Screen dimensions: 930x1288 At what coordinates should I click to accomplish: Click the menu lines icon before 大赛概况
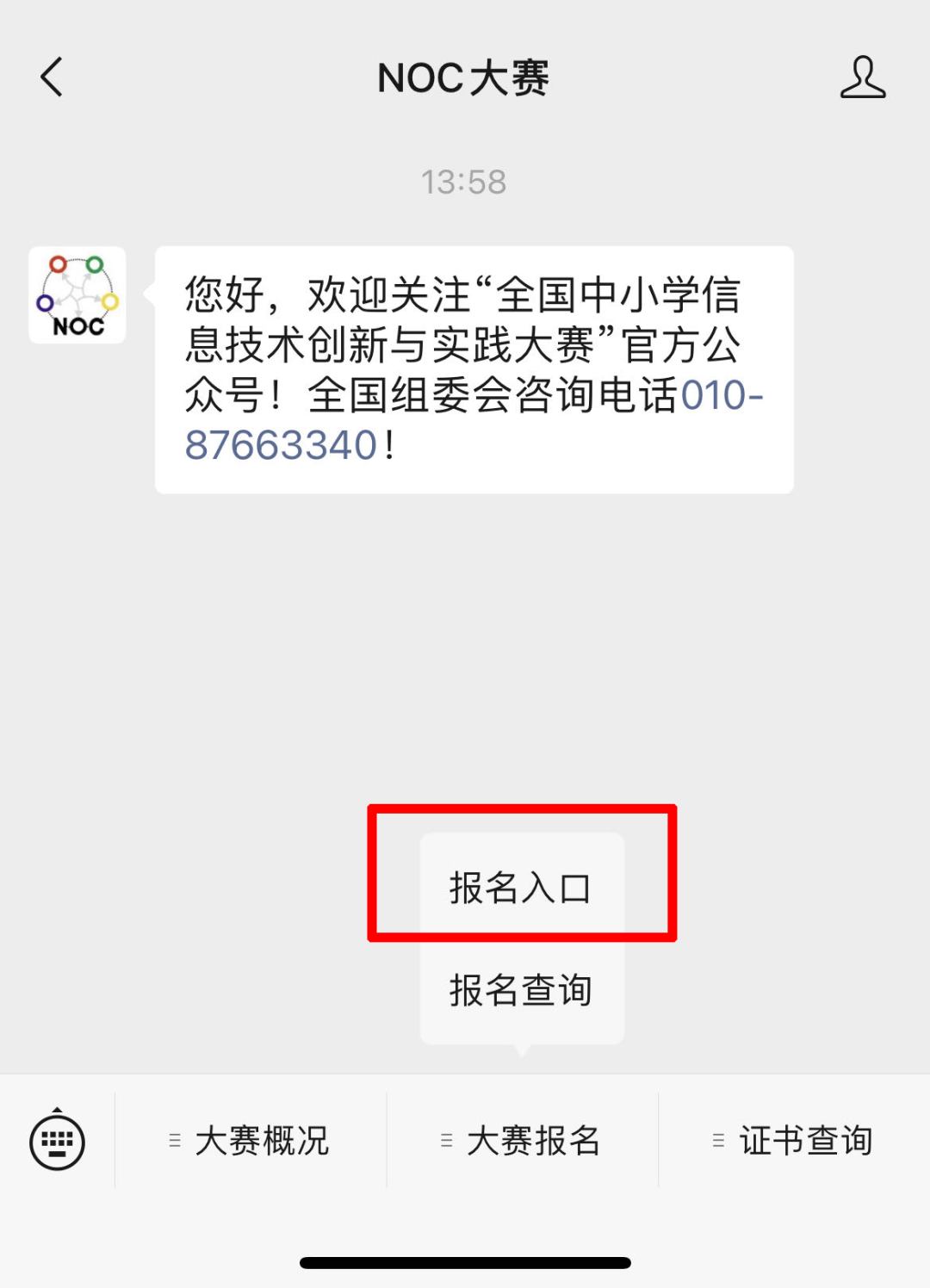click(175, 1139)
